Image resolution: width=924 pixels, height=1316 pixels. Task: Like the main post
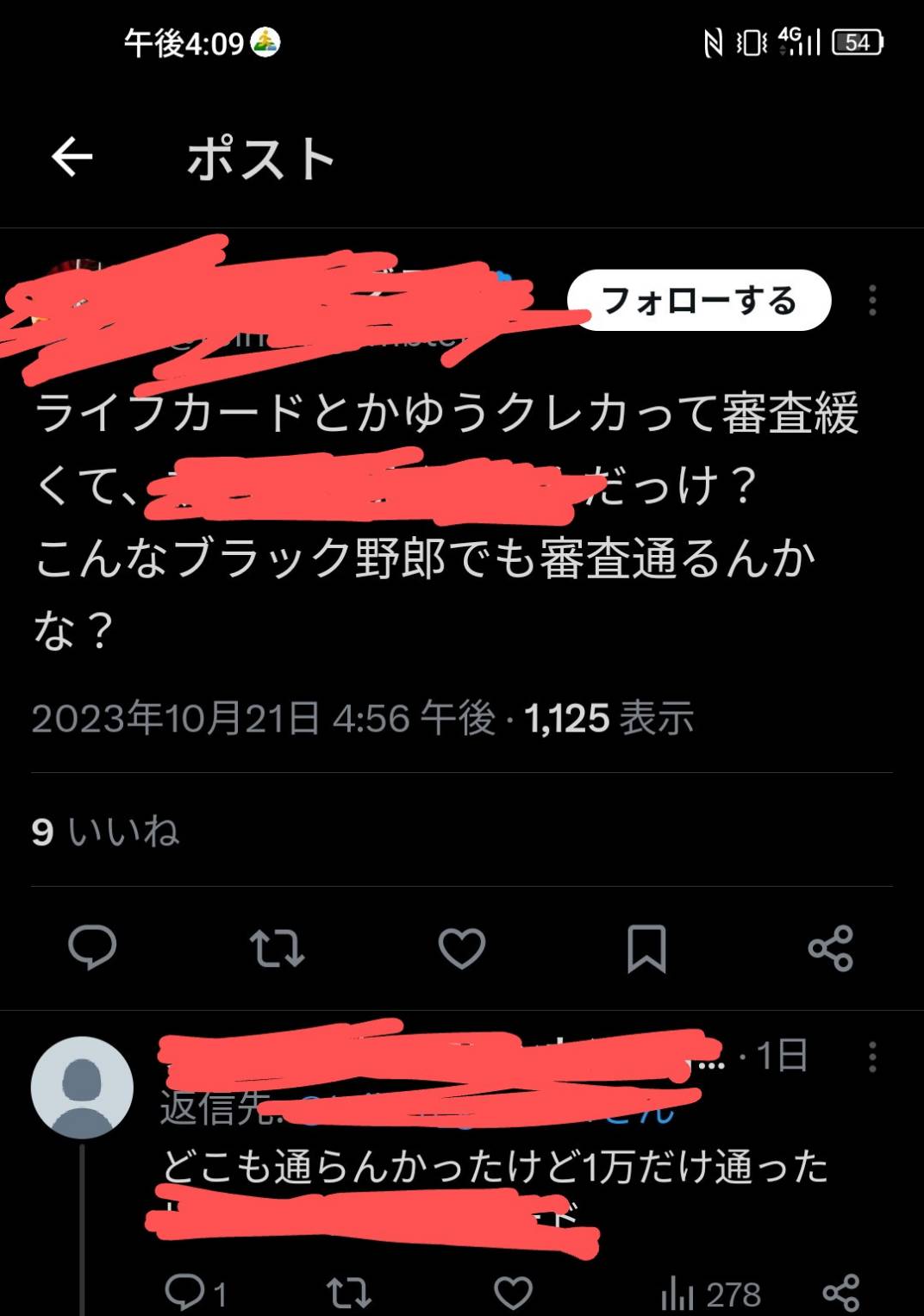click(462, 948)
